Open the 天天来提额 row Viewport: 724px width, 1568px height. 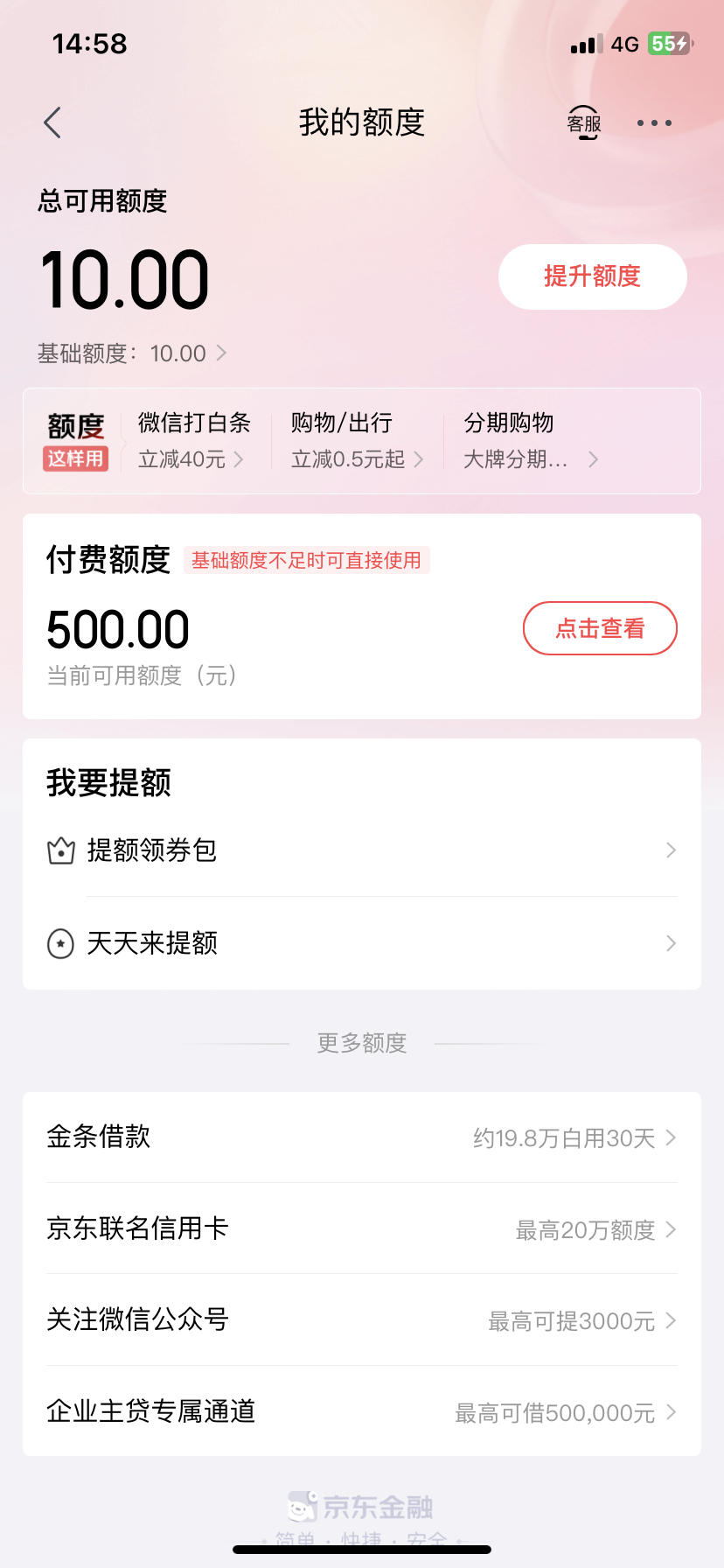362,943
